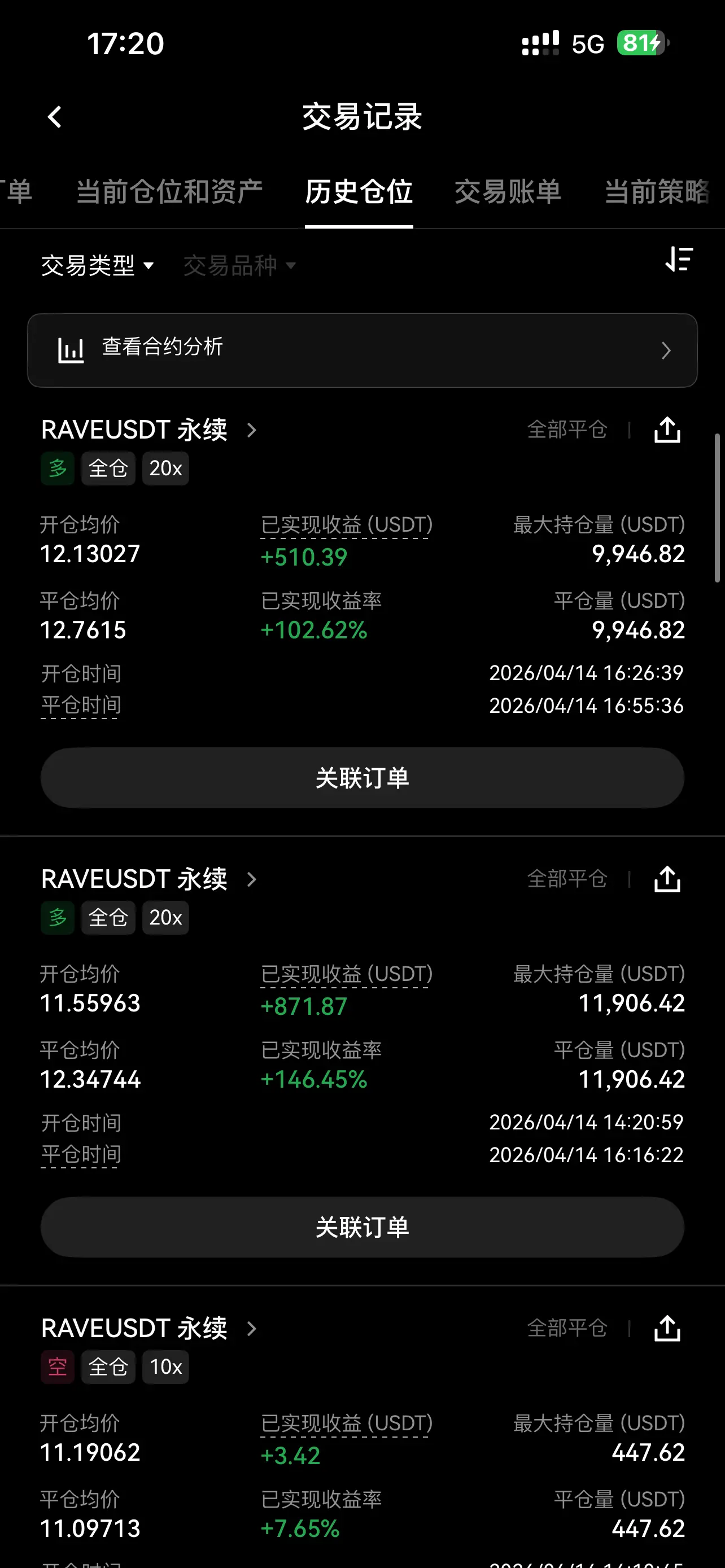Switch to 当前策略 tab
The width and height of the screenshot is (725, 1568).
coord(656,192)
